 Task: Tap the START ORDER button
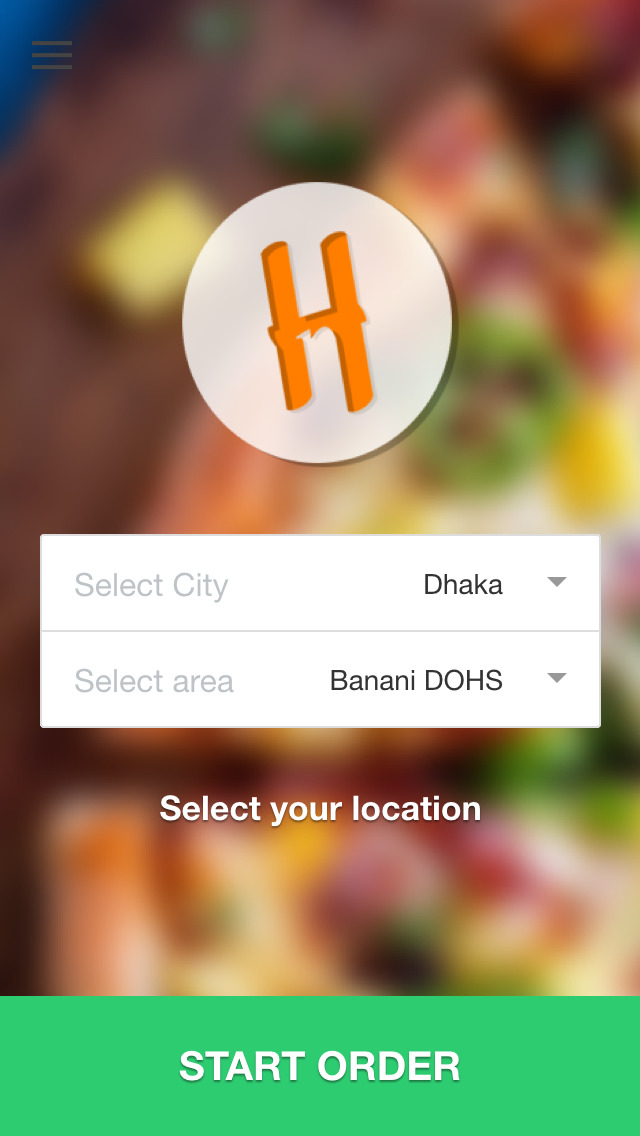point(320,1066)
